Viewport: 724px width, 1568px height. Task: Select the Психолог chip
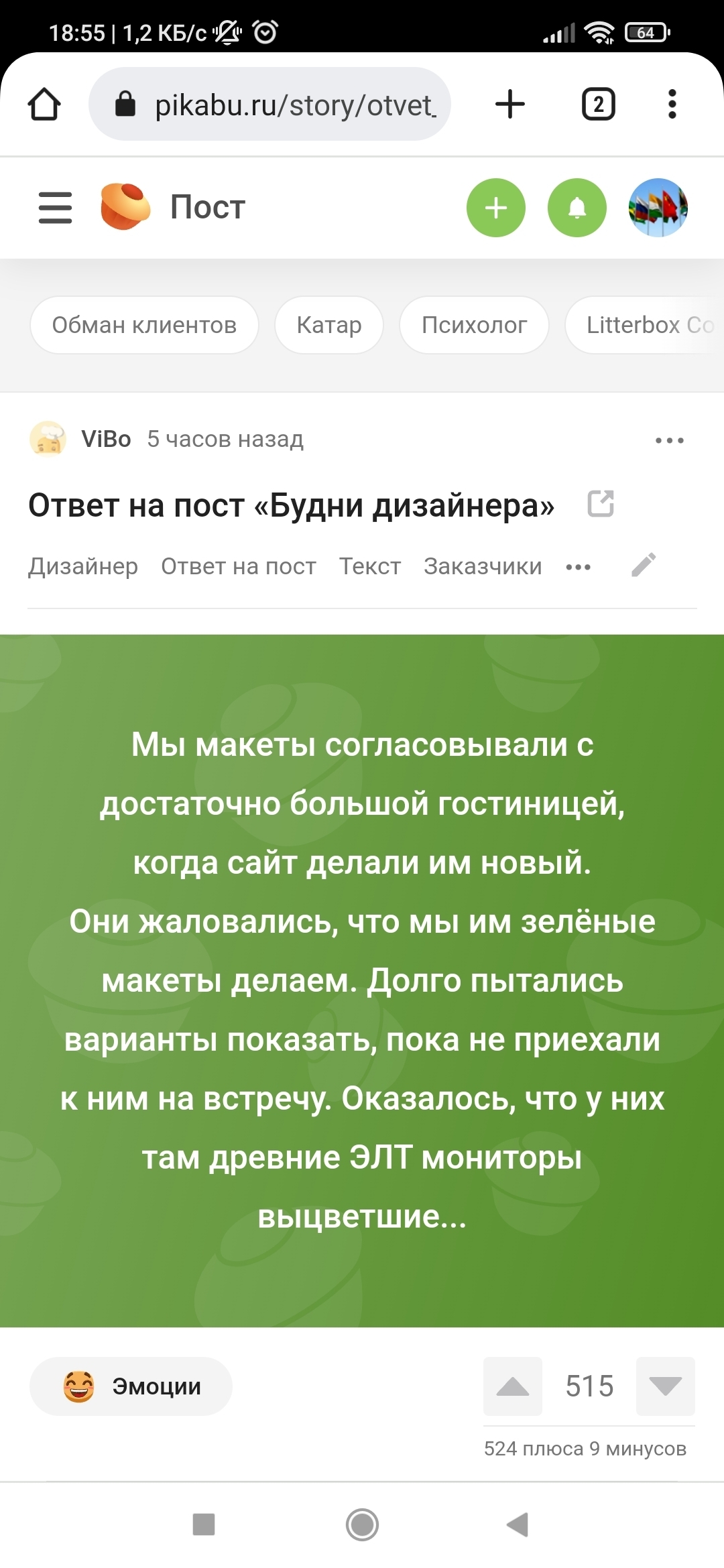click(x=474, y=325)
